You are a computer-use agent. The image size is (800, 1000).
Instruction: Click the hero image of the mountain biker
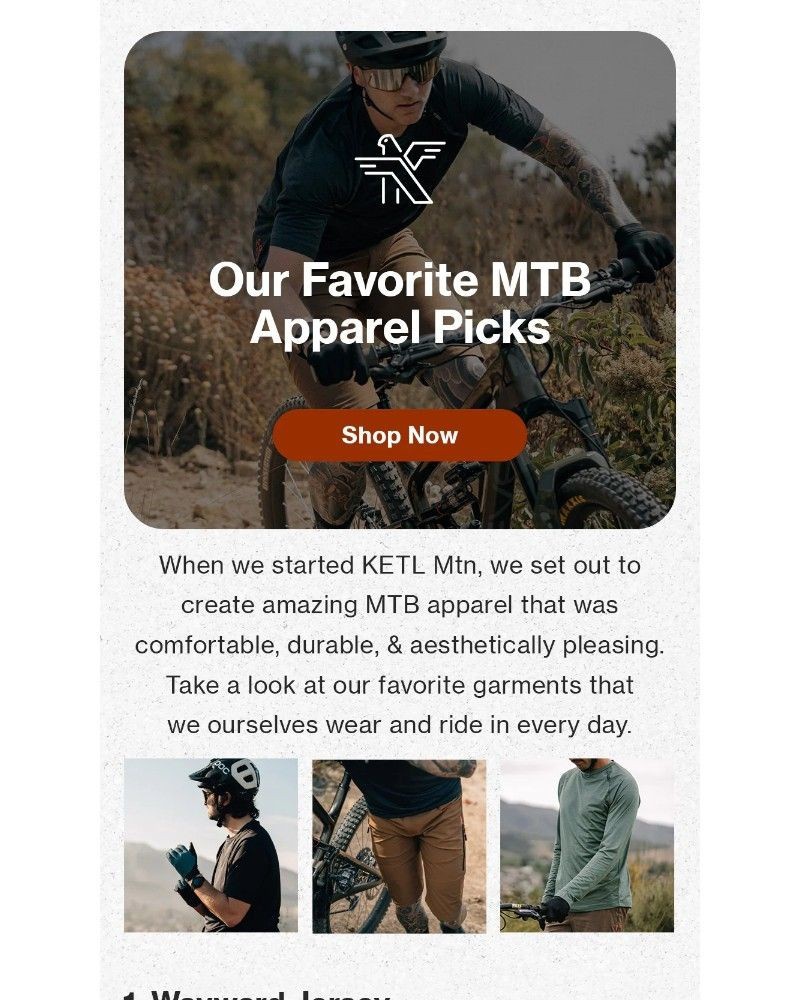click(x=400, y=280)
